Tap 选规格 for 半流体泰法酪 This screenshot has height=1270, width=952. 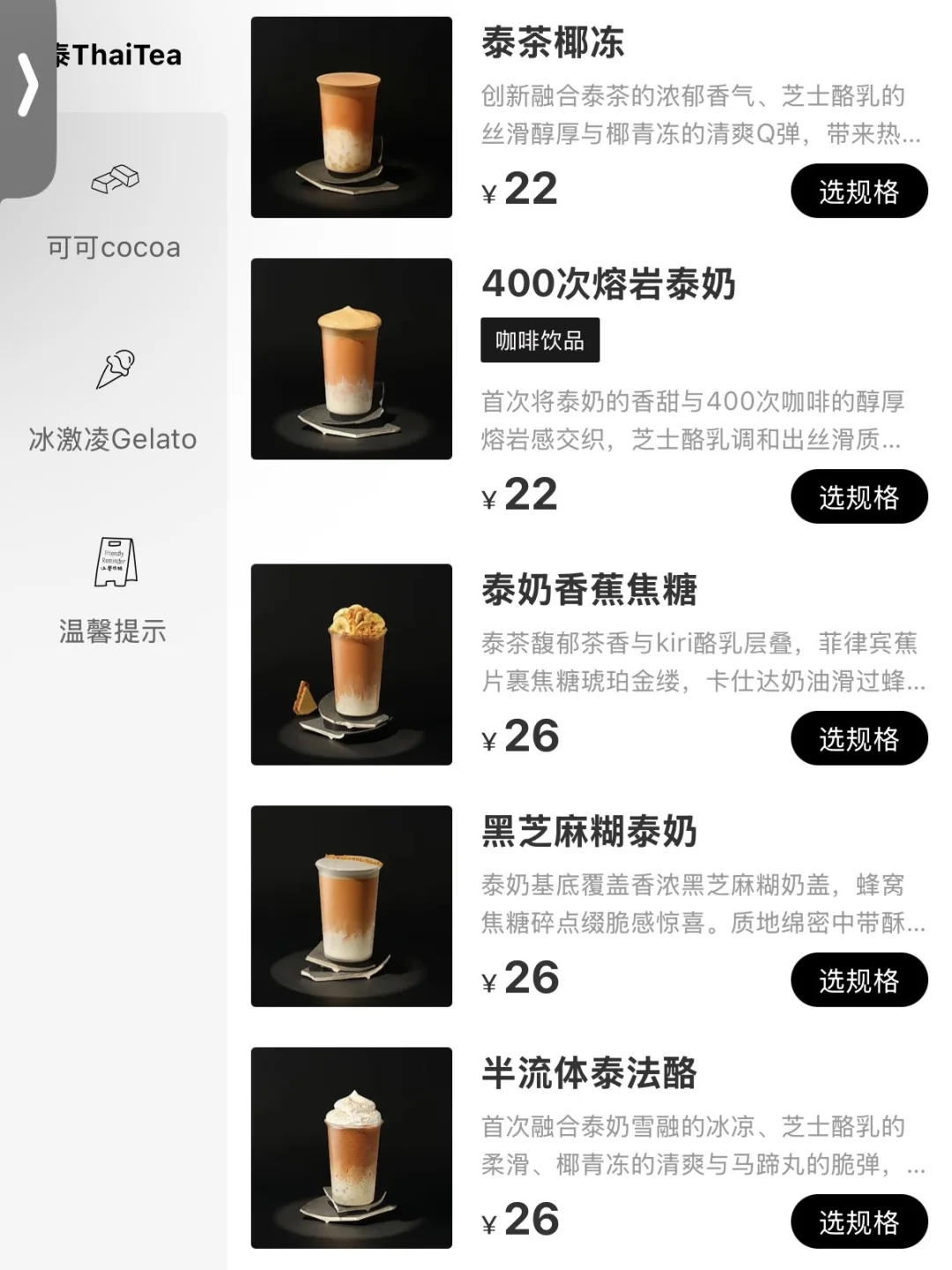click(859, 1221)
